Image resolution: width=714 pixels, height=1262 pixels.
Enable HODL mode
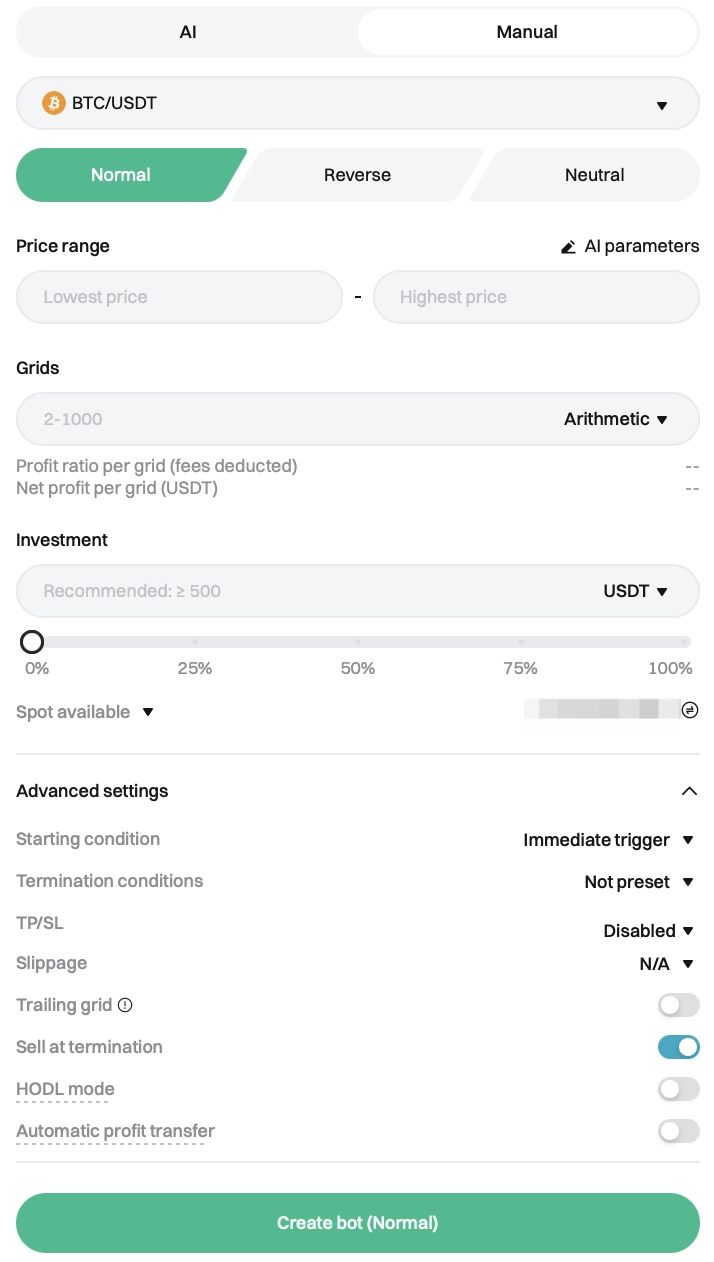(x=678, y=1089)
